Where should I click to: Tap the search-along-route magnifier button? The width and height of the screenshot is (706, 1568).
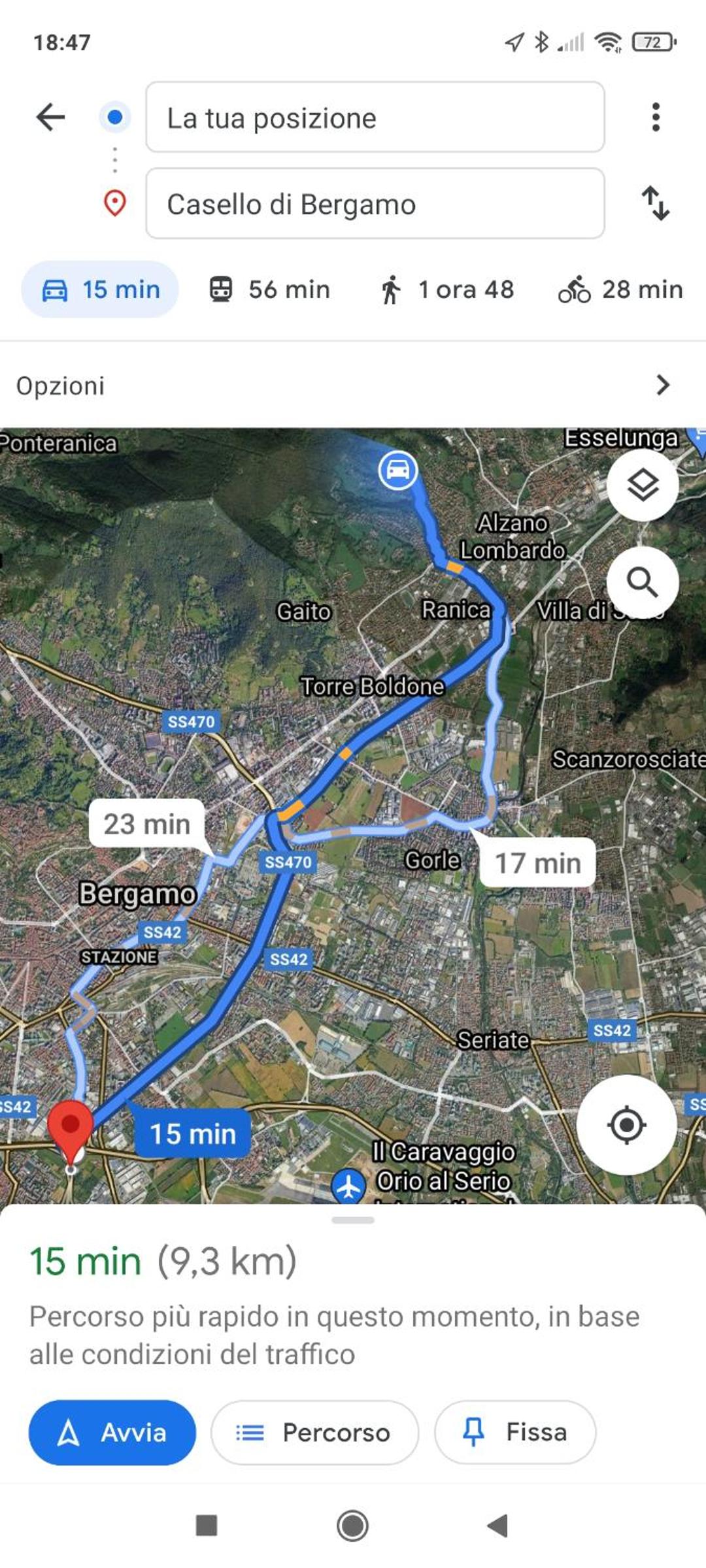643,582
